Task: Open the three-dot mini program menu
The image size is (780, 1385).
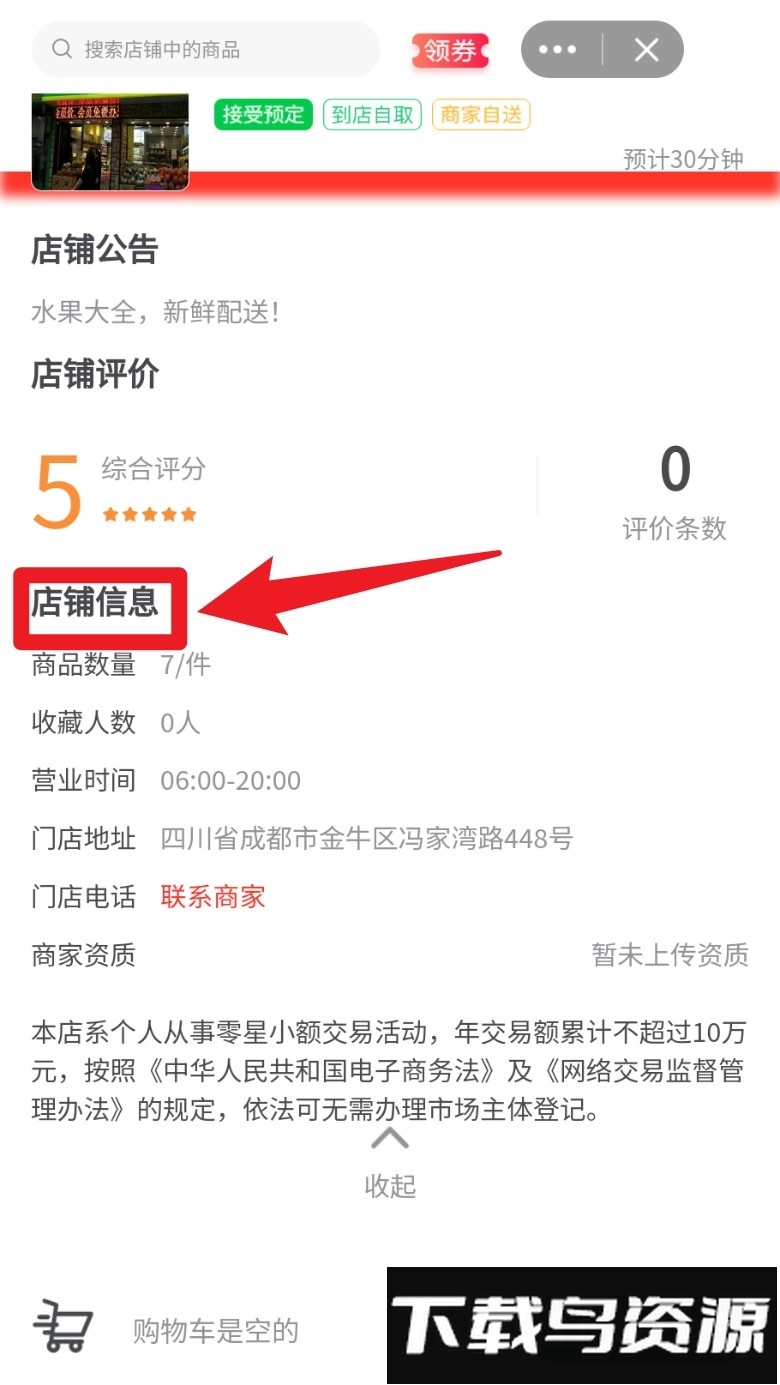Action: (x=558, y=49)
